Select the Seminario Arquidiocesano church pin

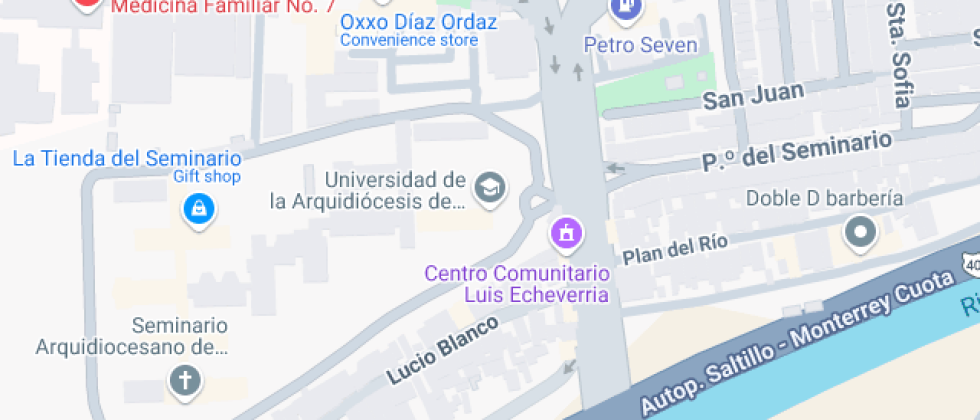pos(185,380)
